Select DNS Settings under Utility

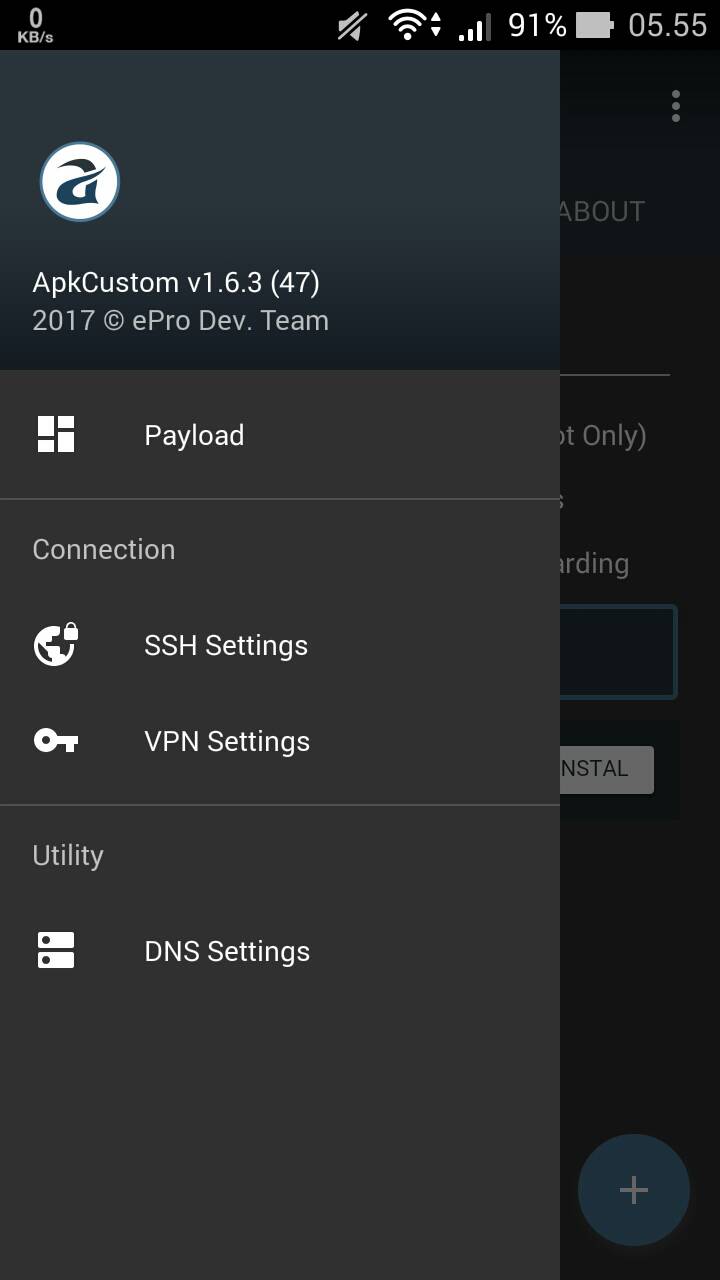[x=280, y=951]
